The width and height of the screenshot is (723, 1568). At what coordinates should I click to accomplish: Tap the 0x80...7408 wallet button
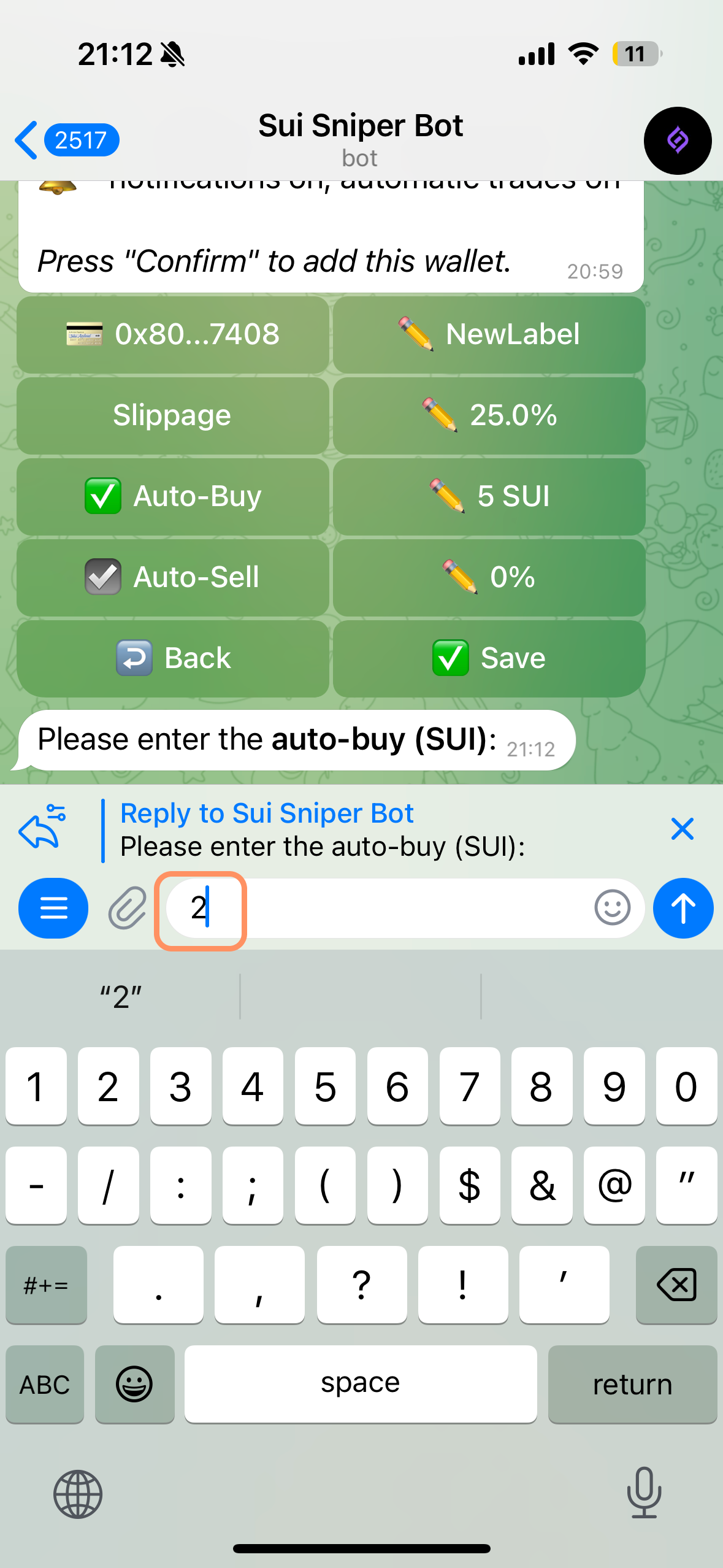tap(173, 334)
